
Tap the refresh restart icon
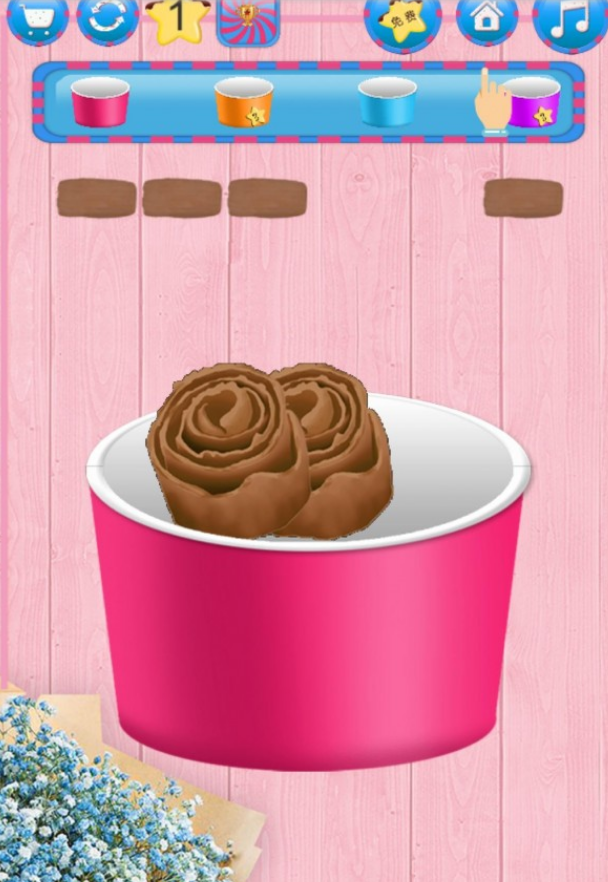108,18
